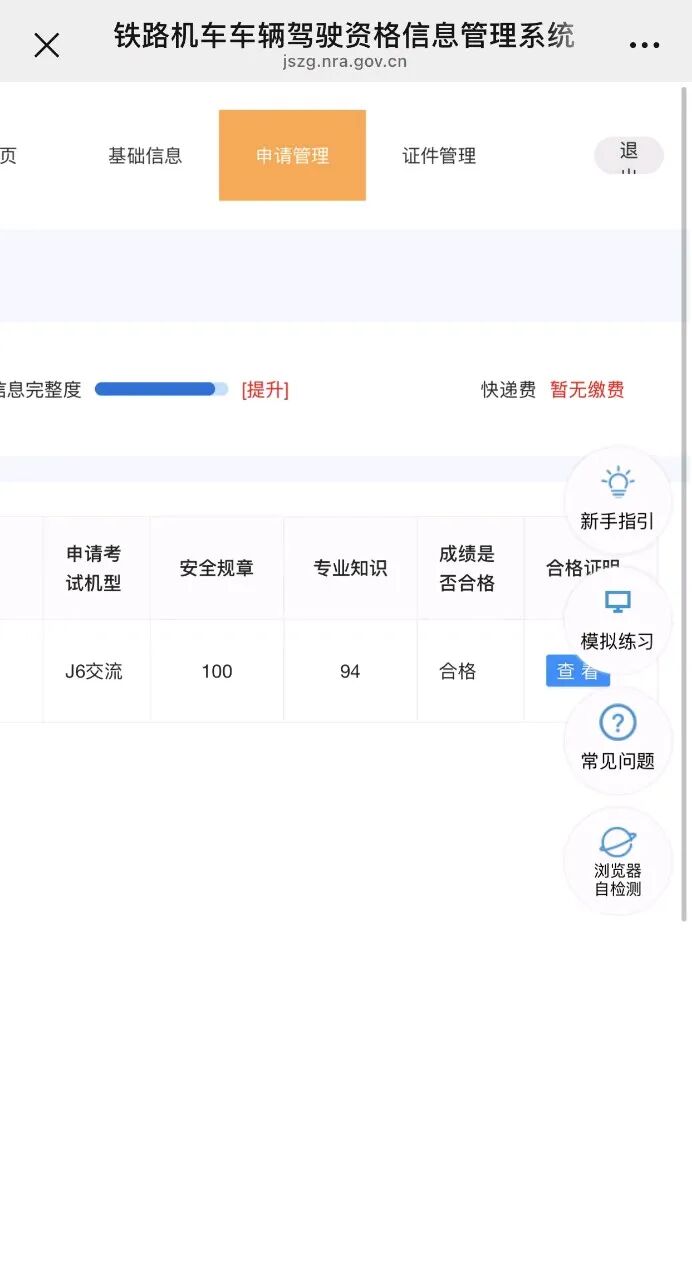Image resolution: width=692 pixels, height=1280 pixels.
Task: Open the three-dot overflow menu
Action: [x=644, y=45]
